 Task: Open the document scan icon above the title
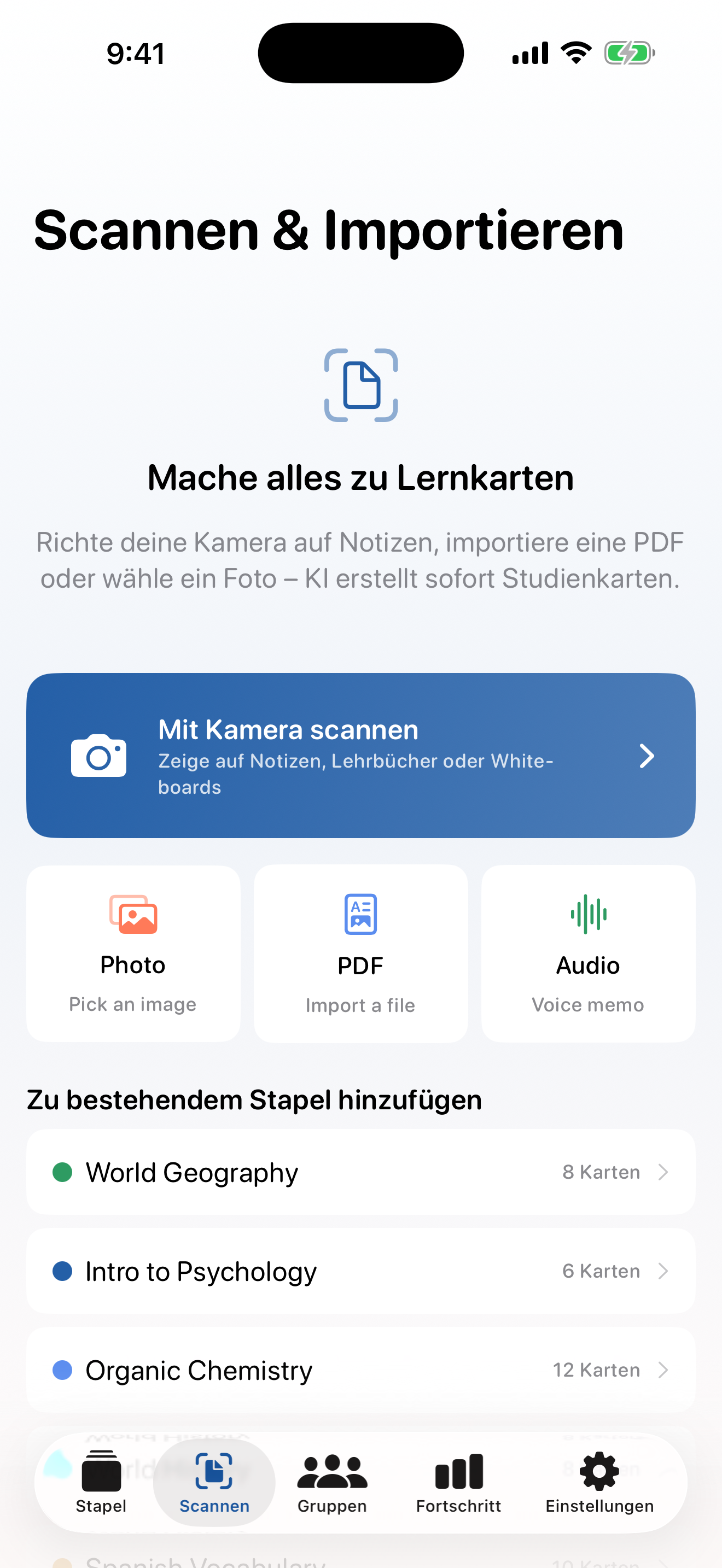[360, 385]
